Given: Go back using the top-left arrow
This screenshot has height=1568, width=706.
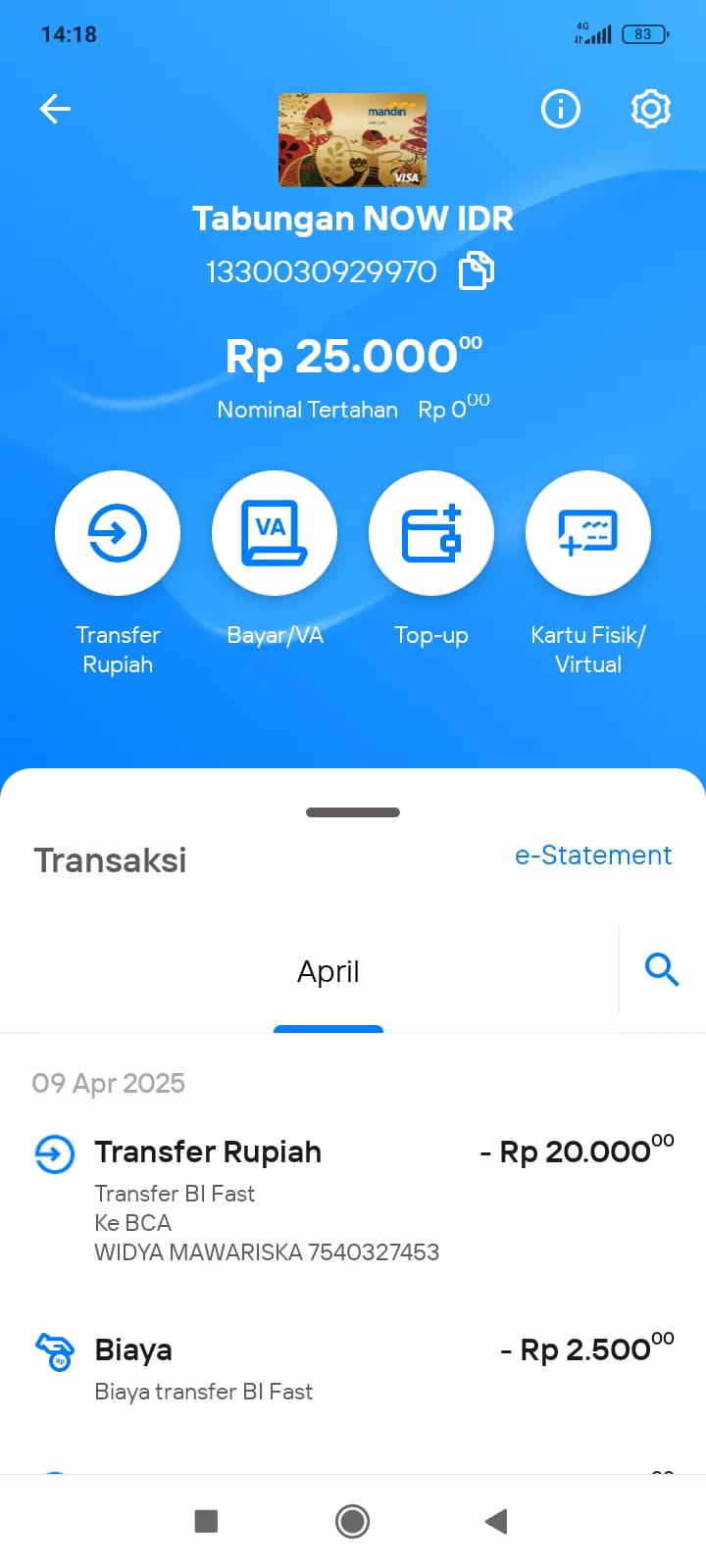Looking at the screenshot, I should pyautogui.click(x=55, y=109).
